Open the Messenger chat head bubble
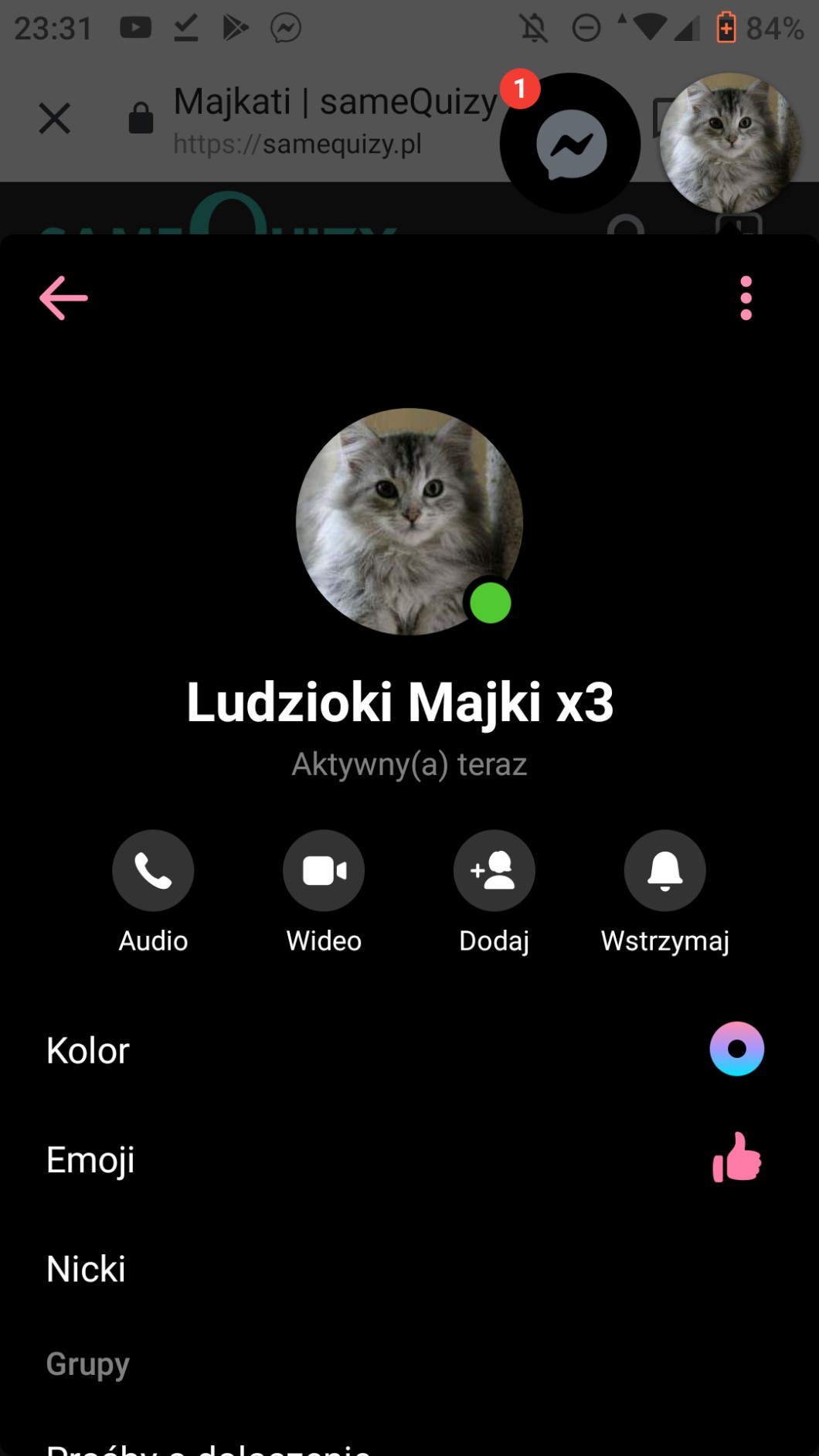Viewport: 819px width, 1456px height. click(x=570, y=144)
